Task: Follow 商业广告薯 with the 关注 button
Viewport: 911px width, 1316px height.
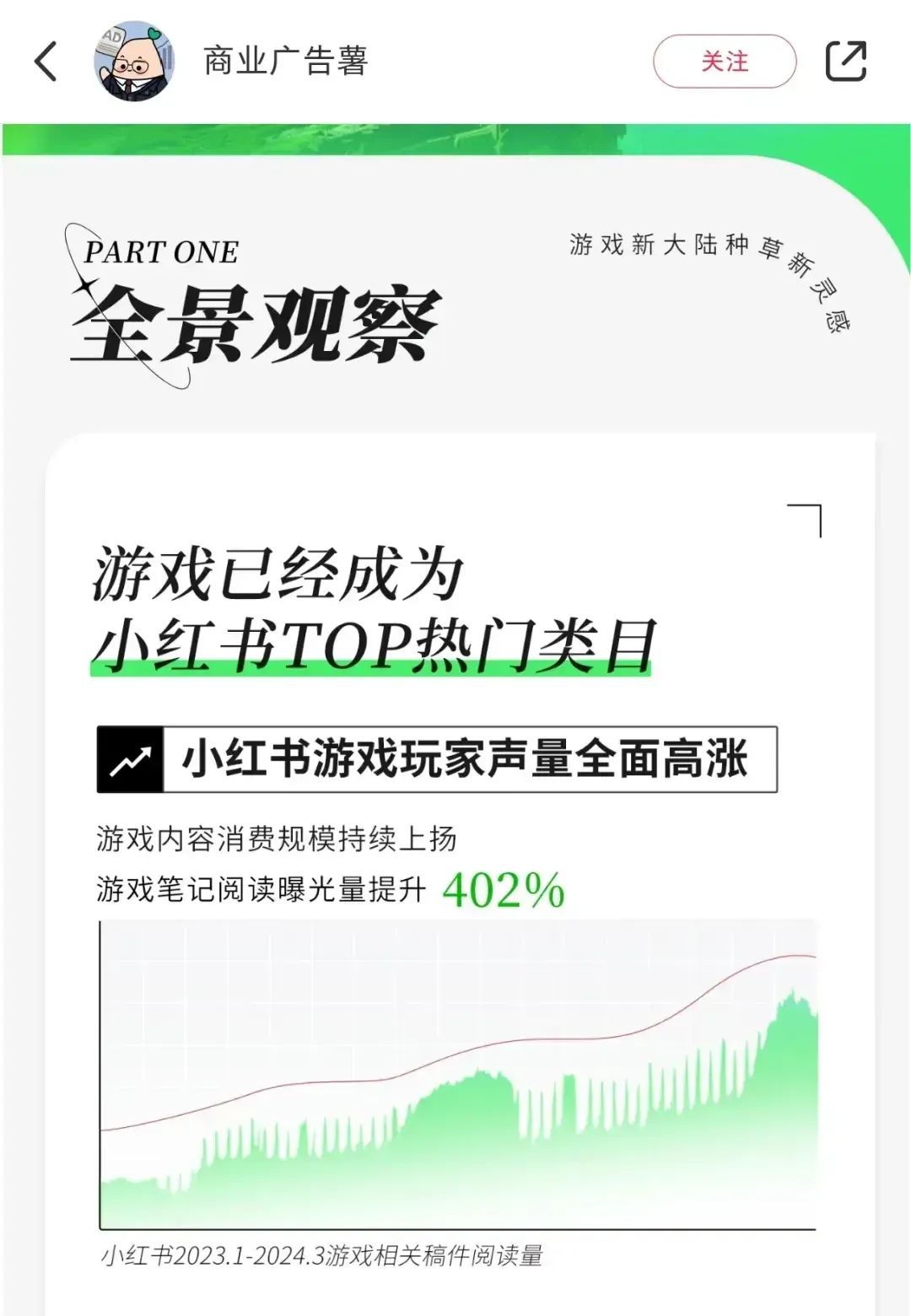Action: point(724,62)
